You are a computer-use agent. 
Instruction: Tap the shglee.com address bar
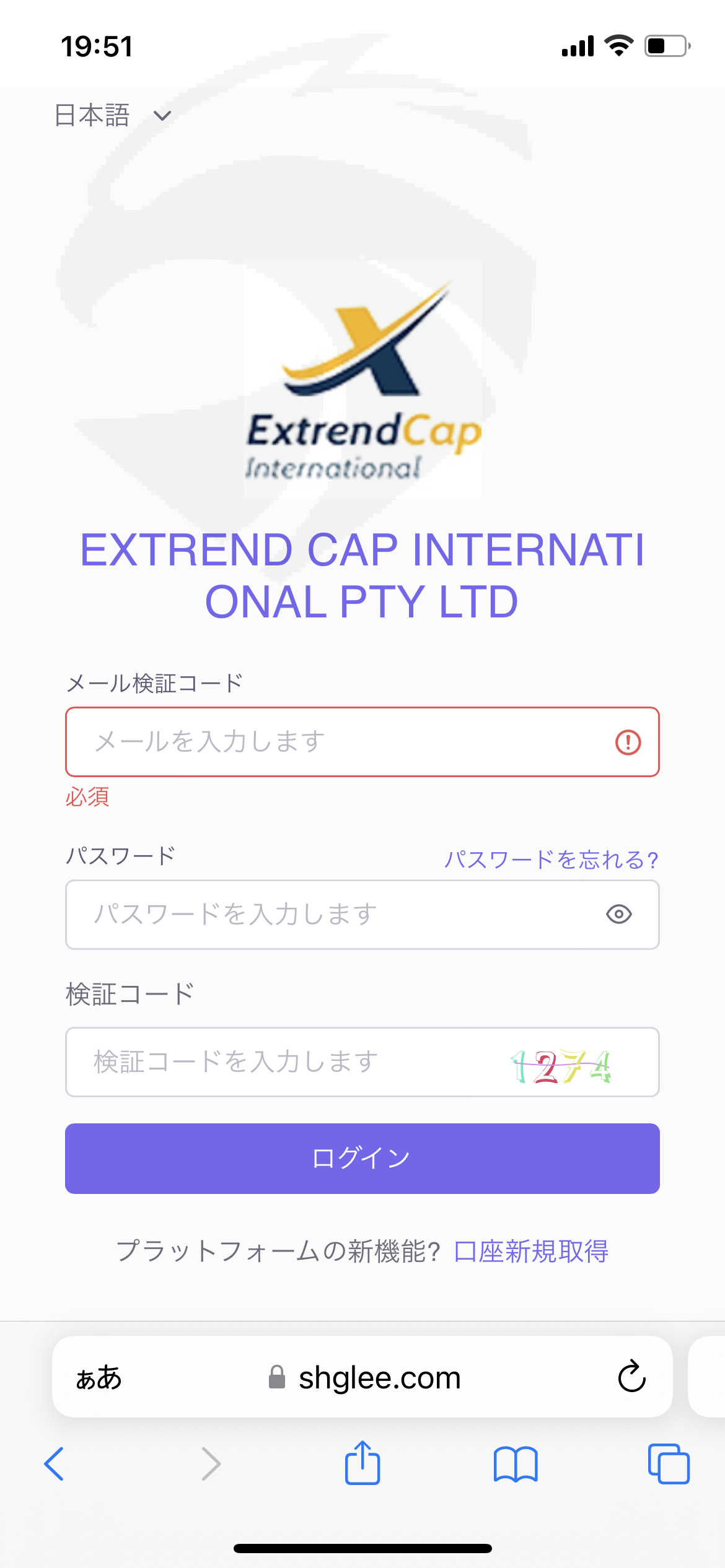pyautogui.click(x=364, y=1378)
